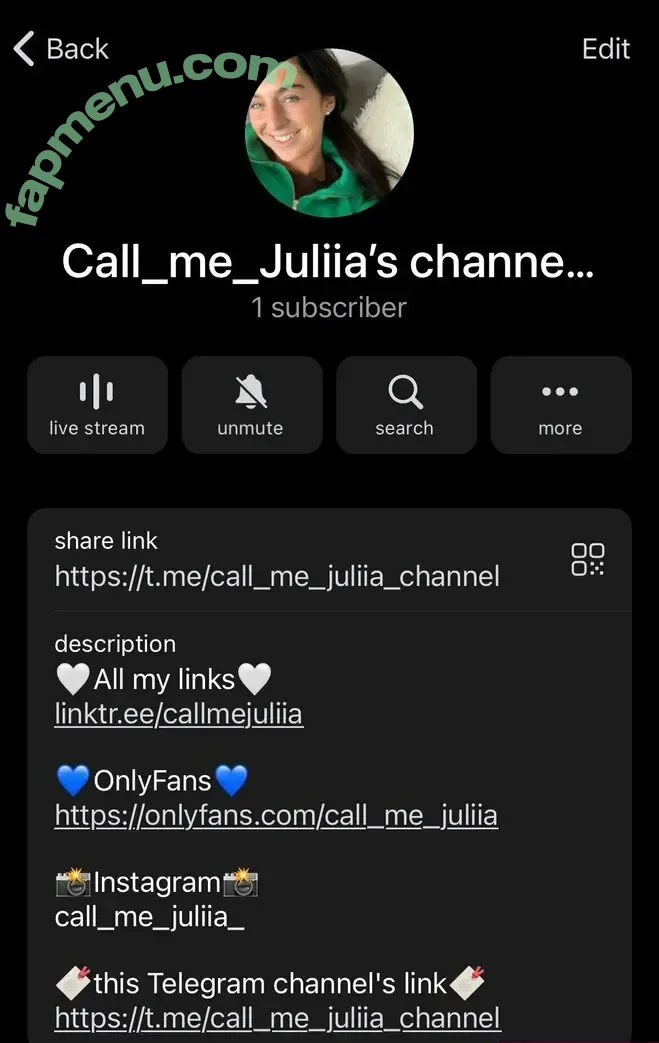The height and width of the screenshot is (1043, 659).
Task: Open the Telegram channel link in description
Action: coord(277,1018)
